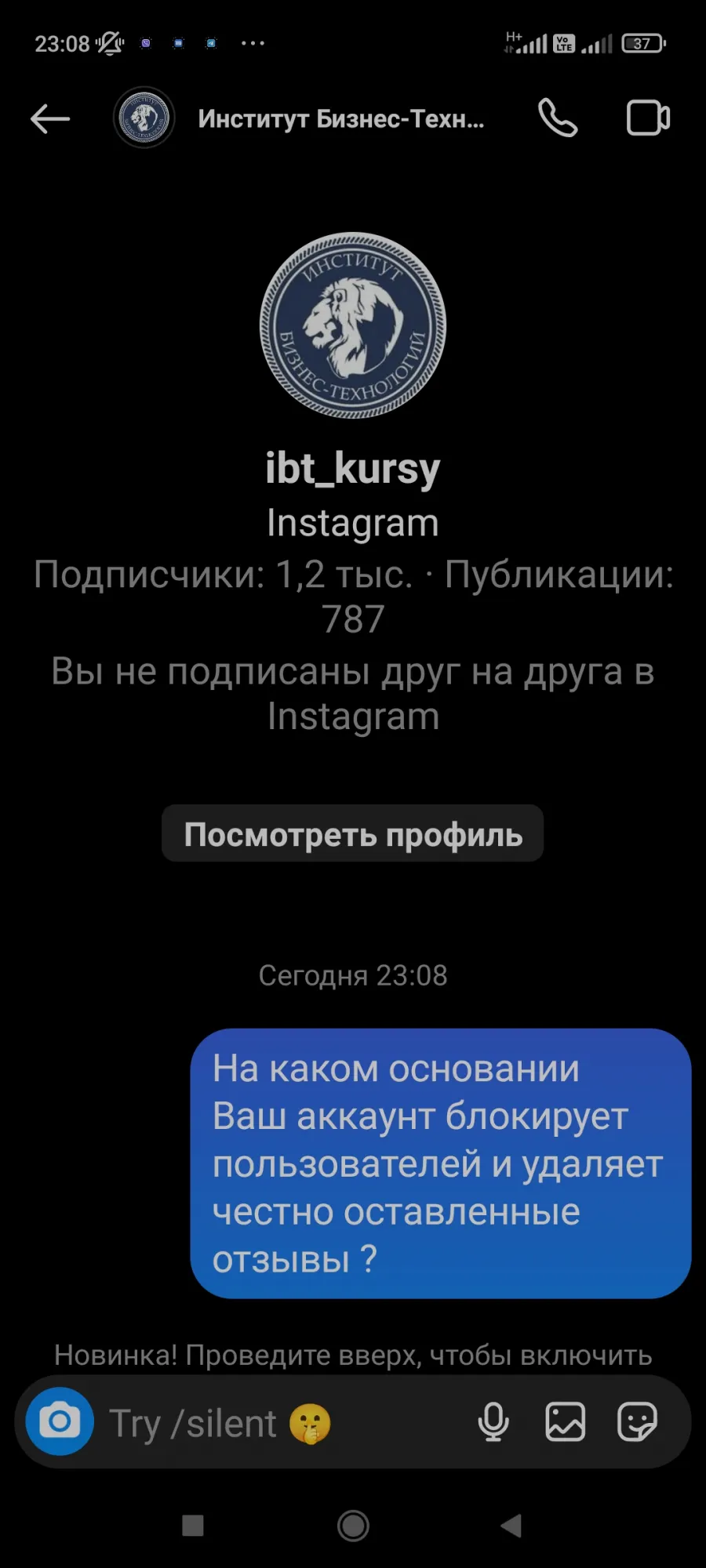706x1568 pixels.
Task: Focus the Try /silent message field
Action: coord(282,1423)
